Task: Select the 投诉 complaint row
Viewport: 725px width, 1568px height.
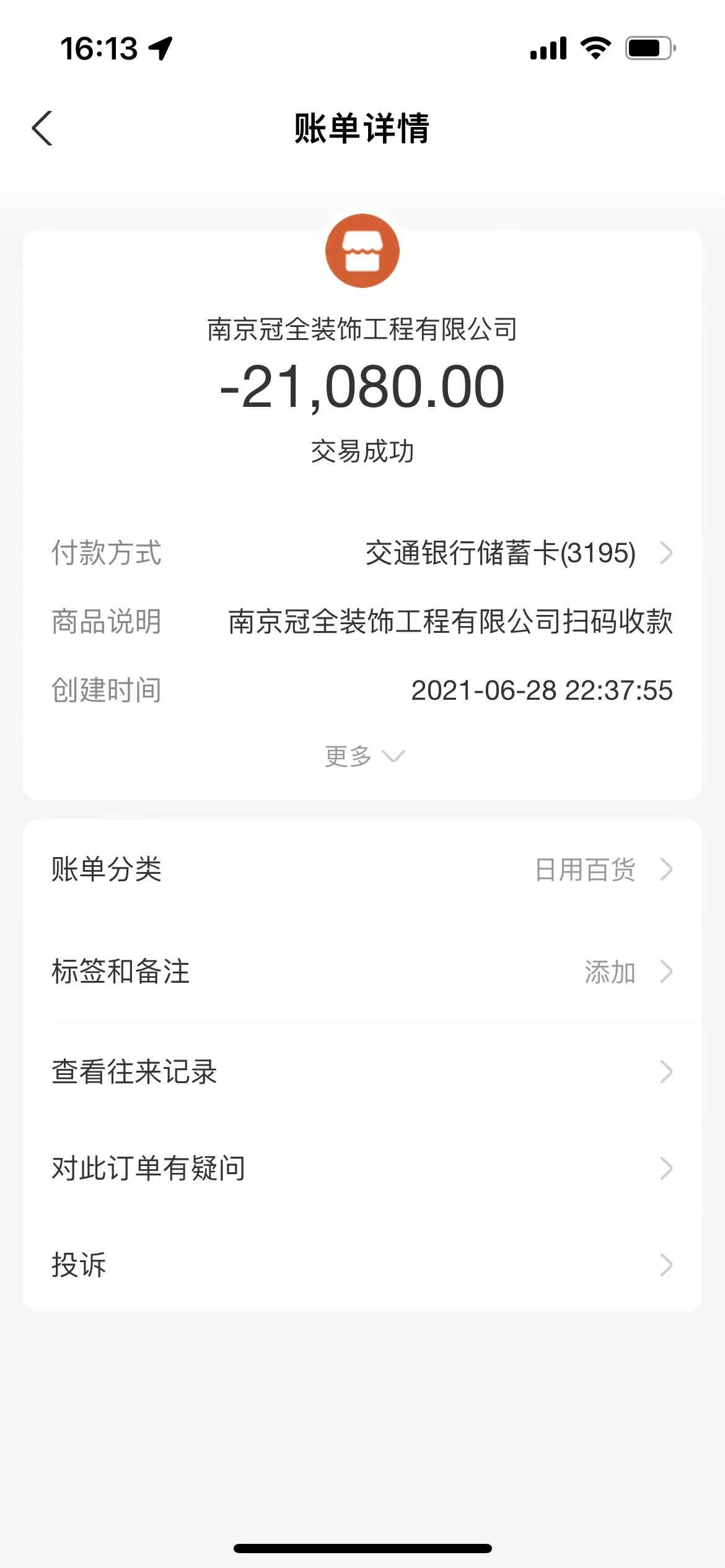Action: (362, 1265)
